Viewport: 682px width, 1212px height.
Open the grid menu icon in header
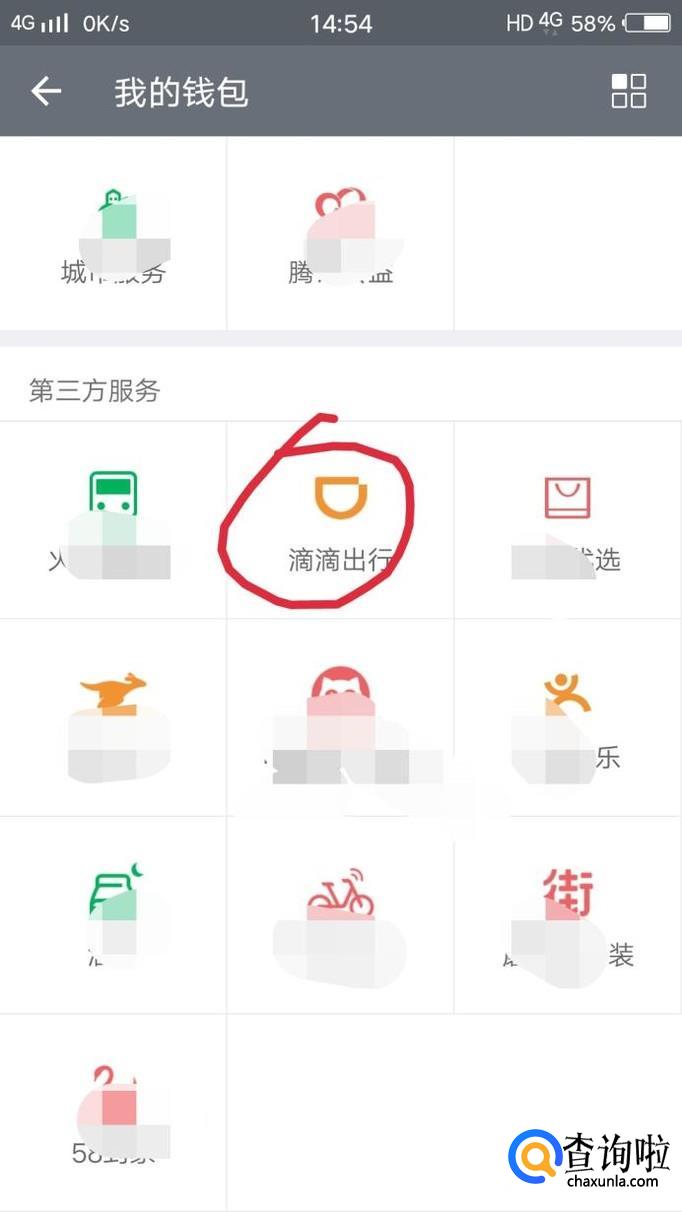[628, 91]
